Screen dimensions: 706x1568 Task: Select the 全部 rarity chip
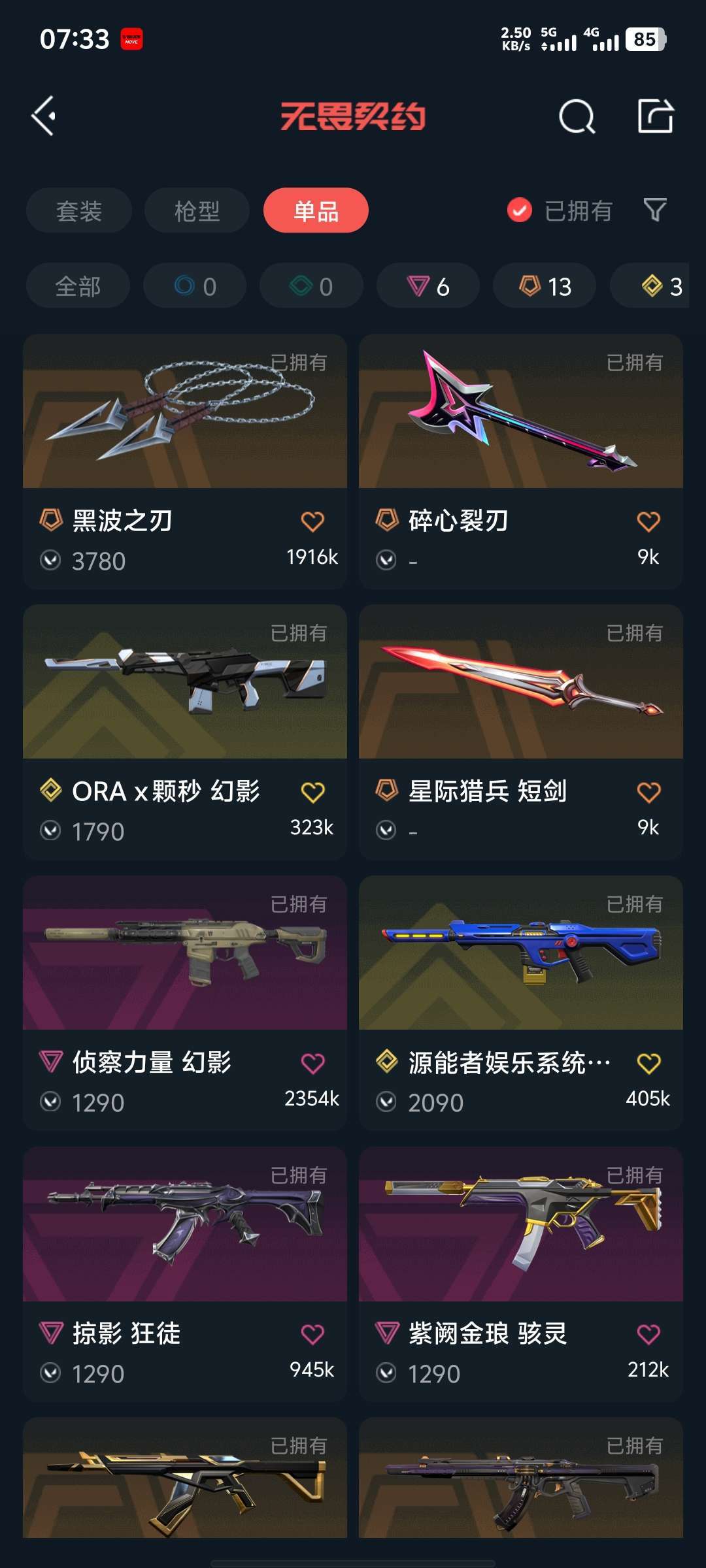coord(78,286)
